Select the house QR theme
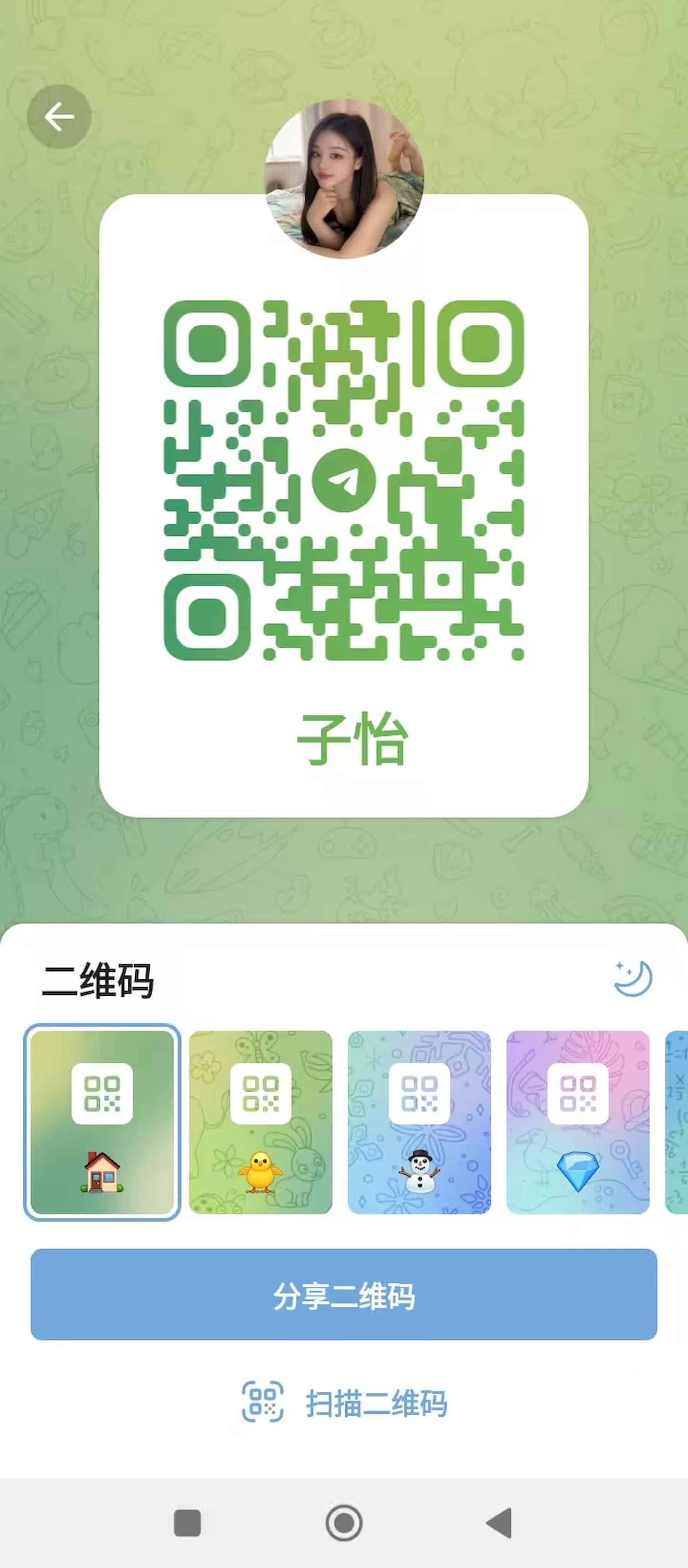The image size is (688, 1568). pos(102,1122)
